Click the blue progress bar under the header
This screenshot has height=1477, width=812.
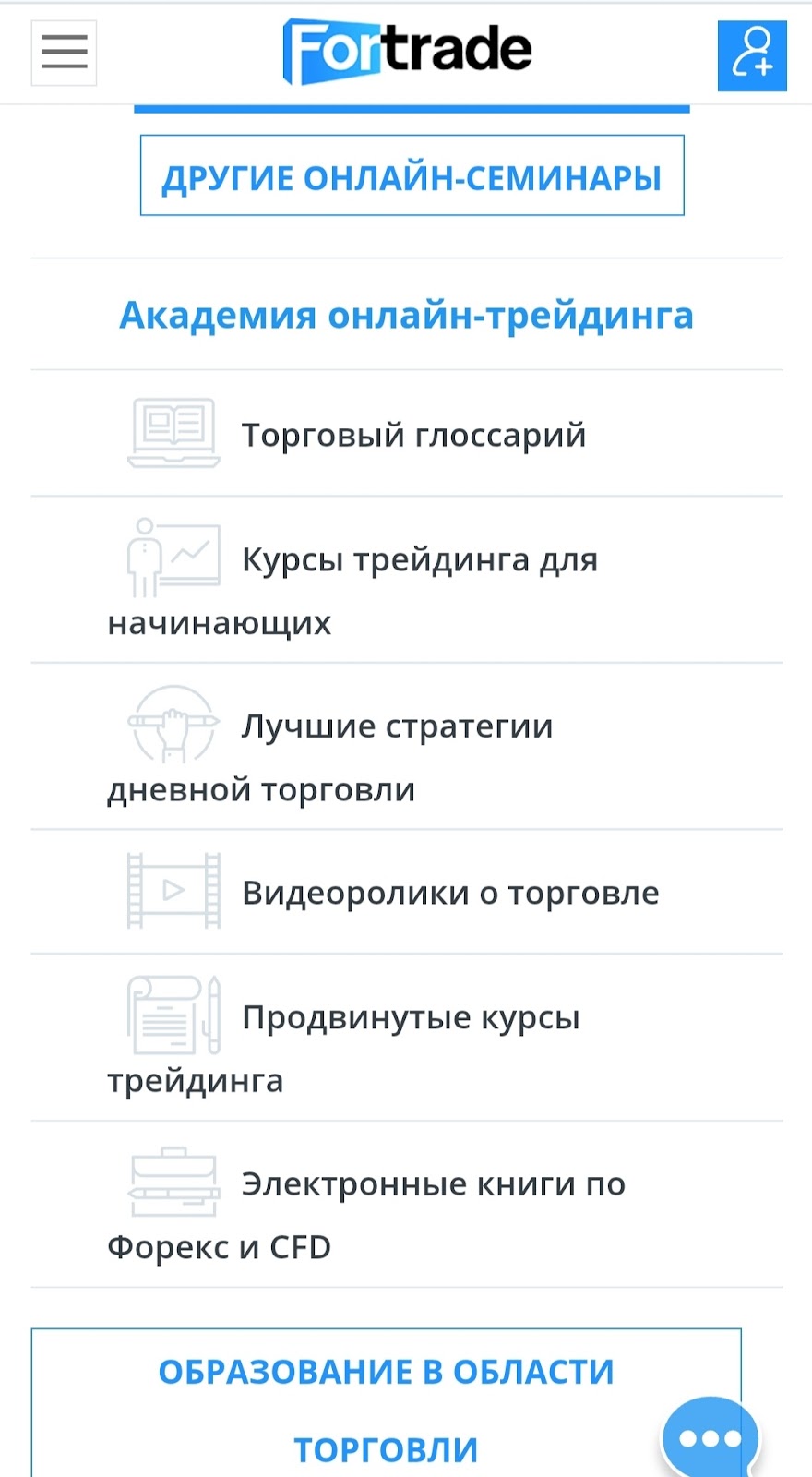[412, 107]
